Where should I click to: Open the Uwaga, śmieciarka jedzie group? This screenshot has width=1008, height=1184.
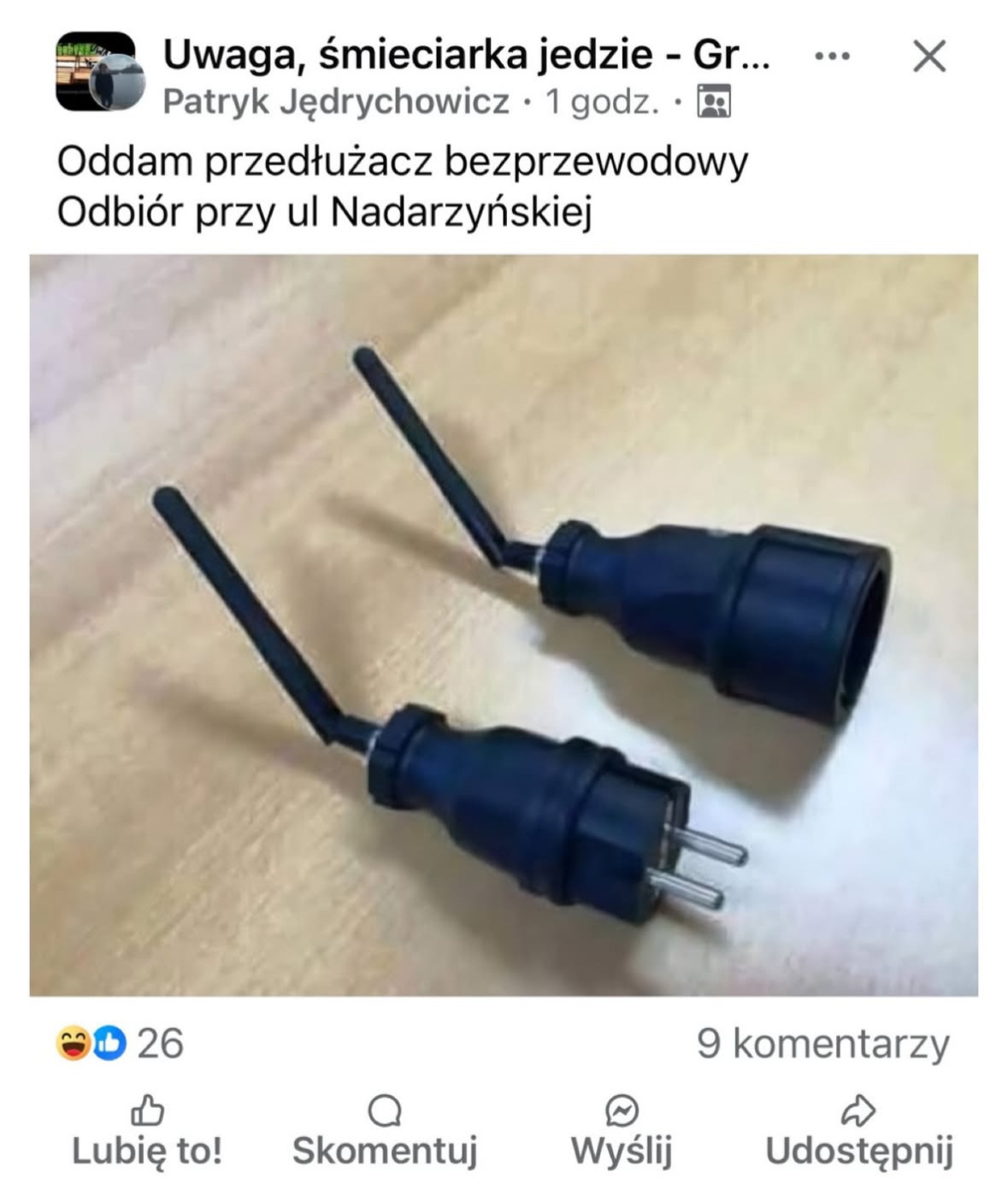466,55
